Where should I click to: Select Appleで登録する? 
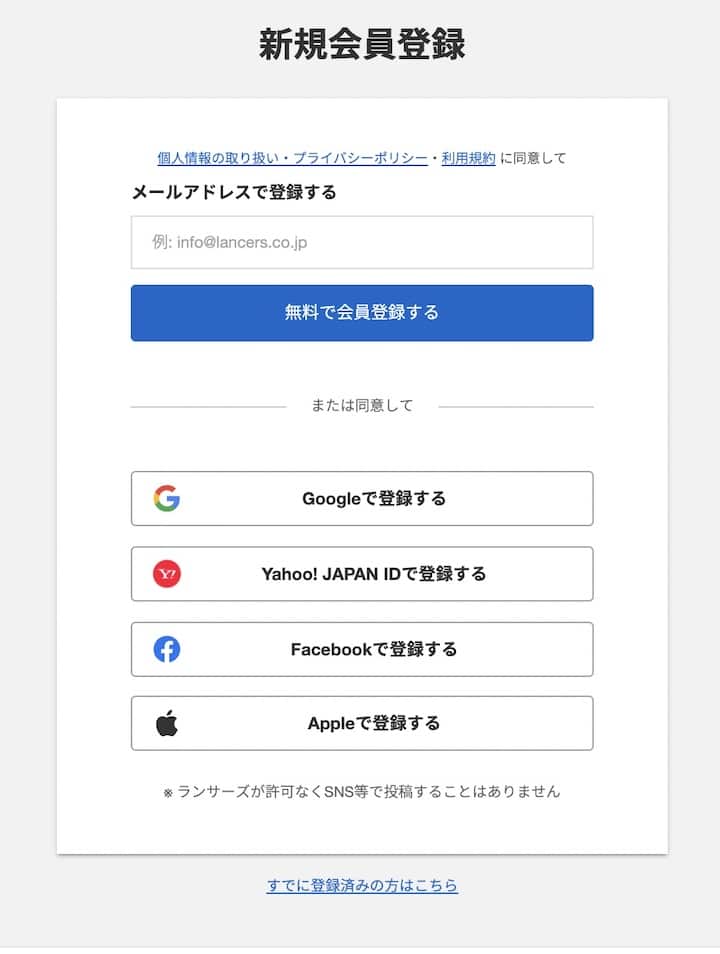tap(361, 723)
